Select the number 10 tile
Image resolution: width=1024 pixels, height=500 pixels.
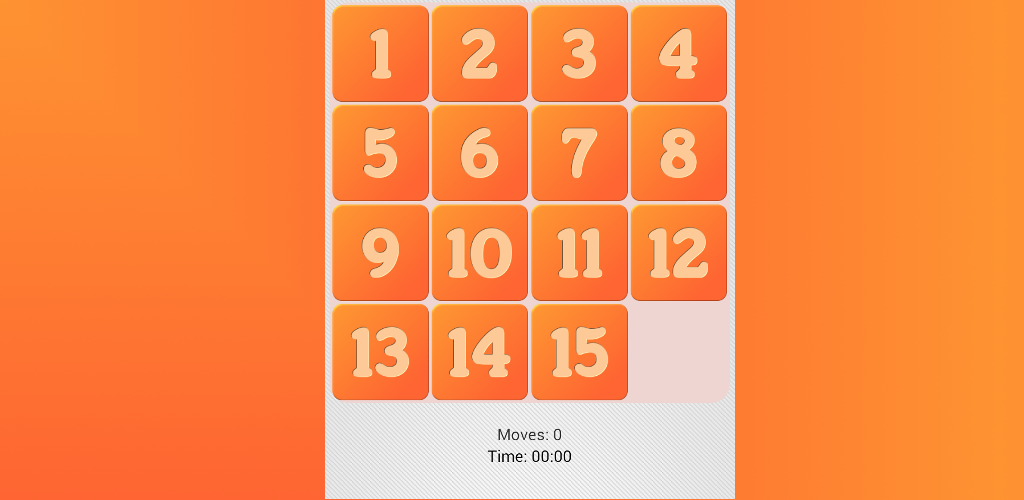click(x=479, y=252)
